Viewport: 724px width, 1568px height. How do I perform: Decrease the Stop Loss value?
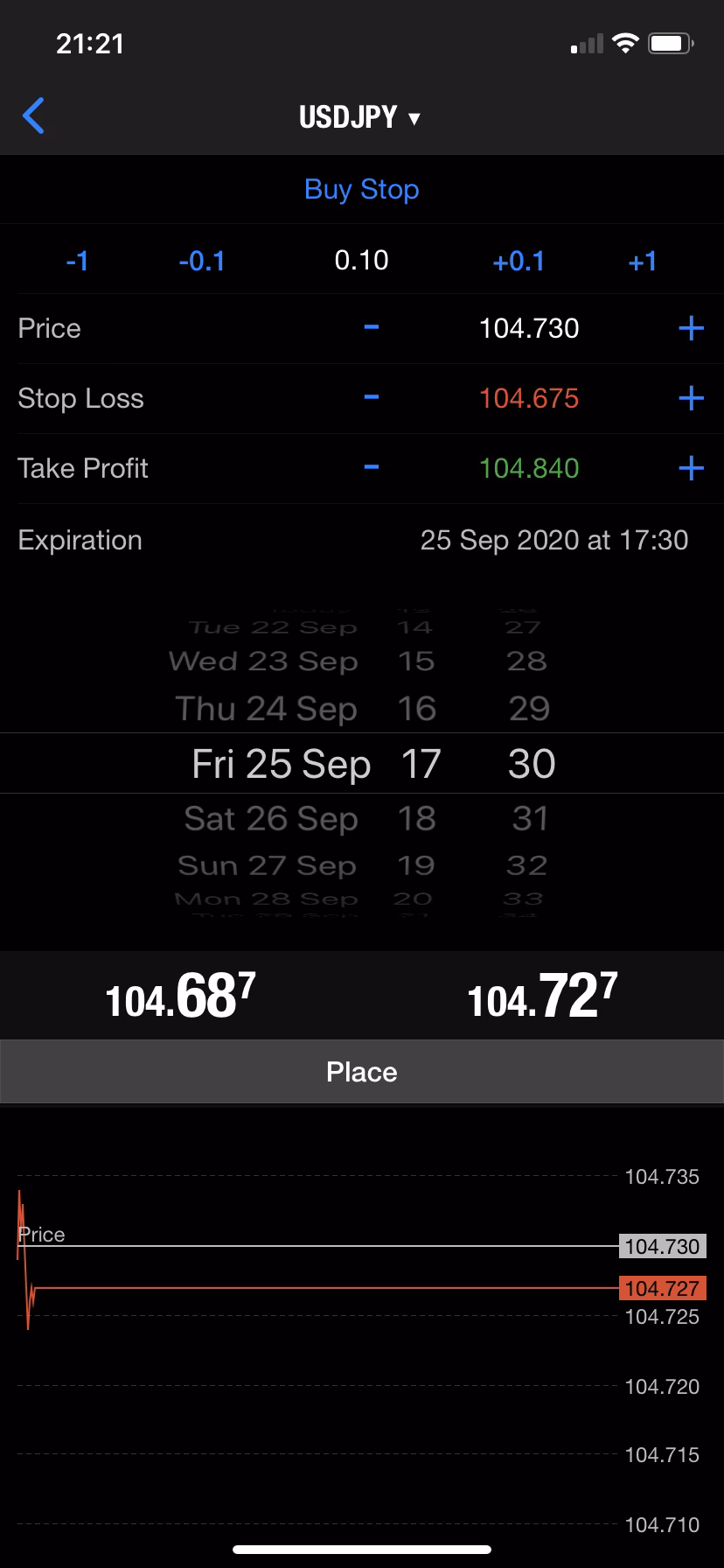(x=371, y=397)
